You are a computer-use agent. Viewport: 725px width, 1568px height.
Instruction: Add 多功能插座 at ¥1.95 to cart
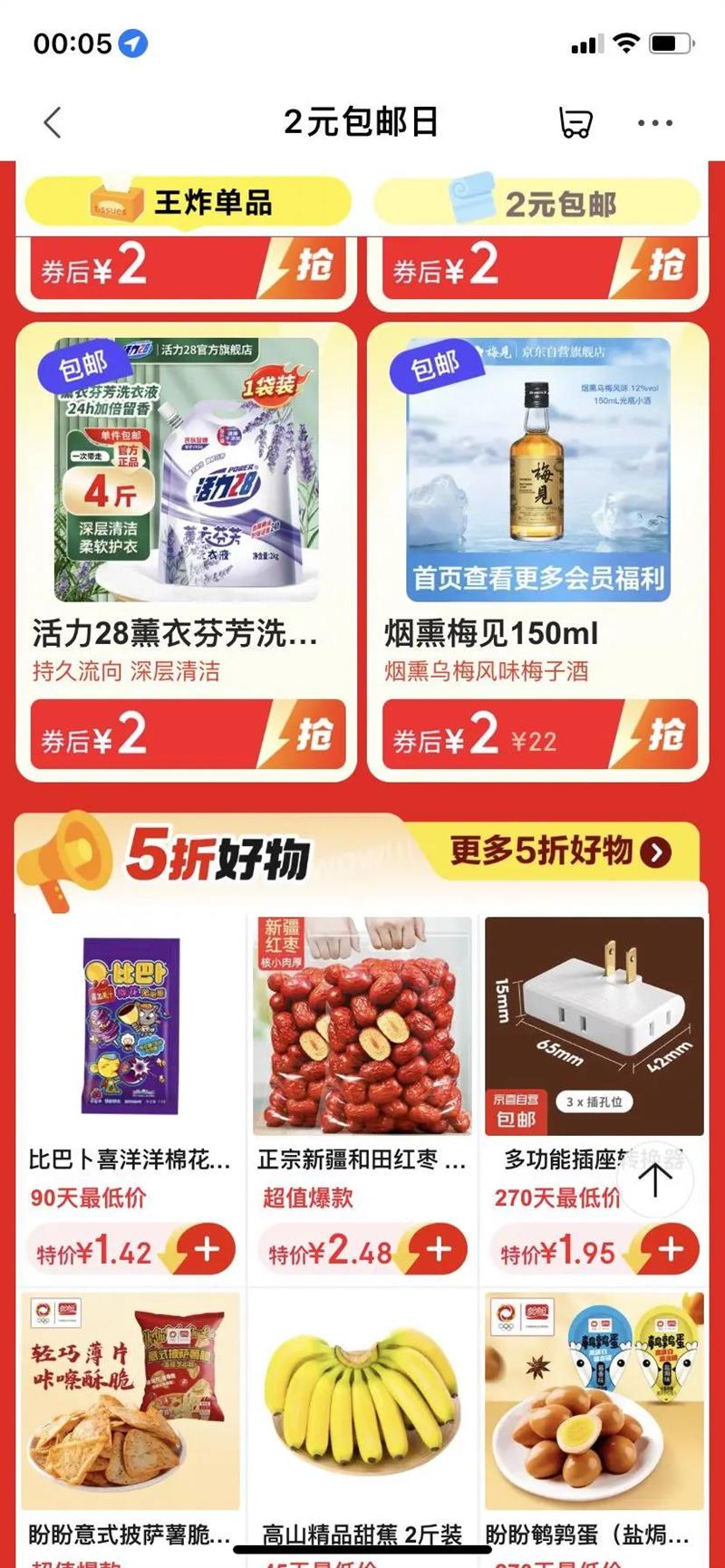(x=671, y=1250)
